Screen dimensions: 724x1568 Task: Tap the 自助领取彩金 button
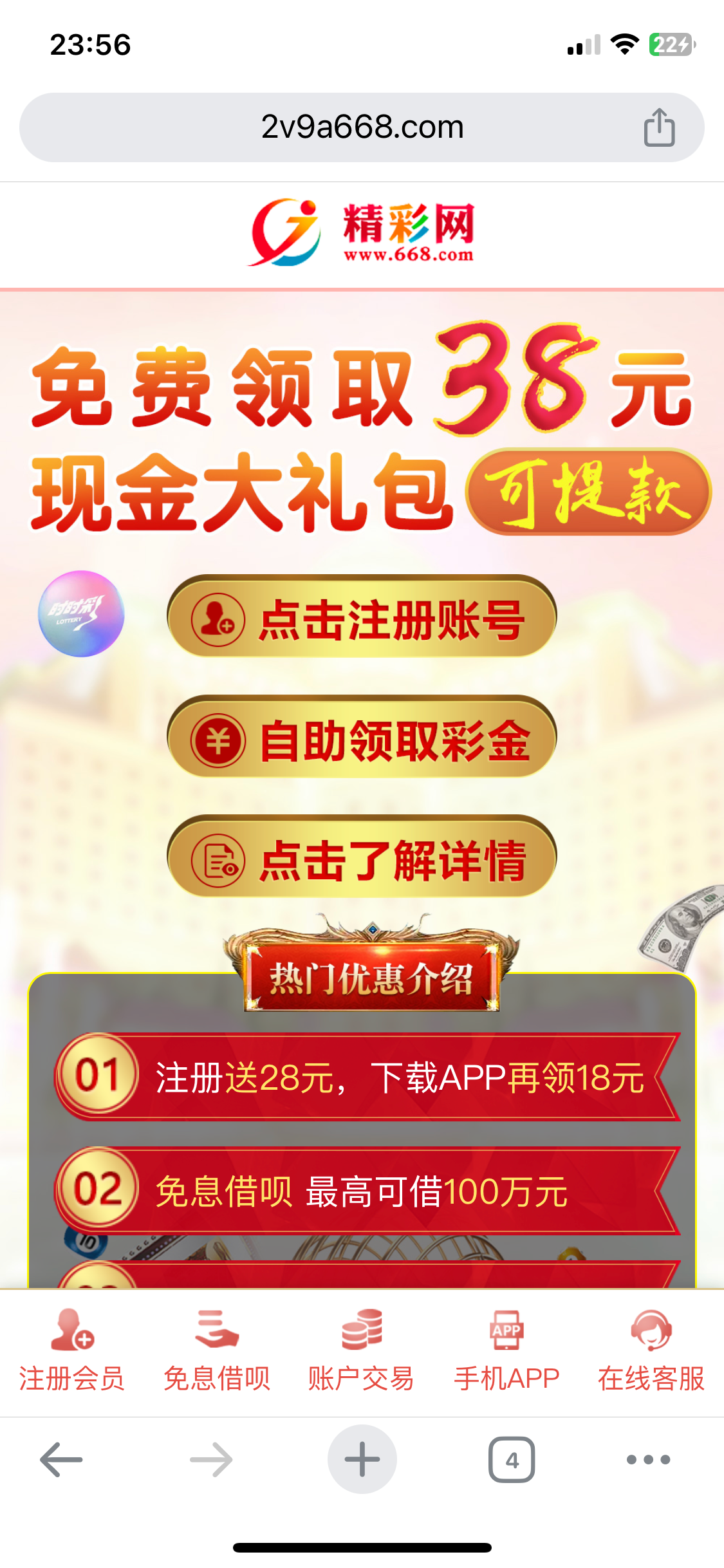click(362, 738)
